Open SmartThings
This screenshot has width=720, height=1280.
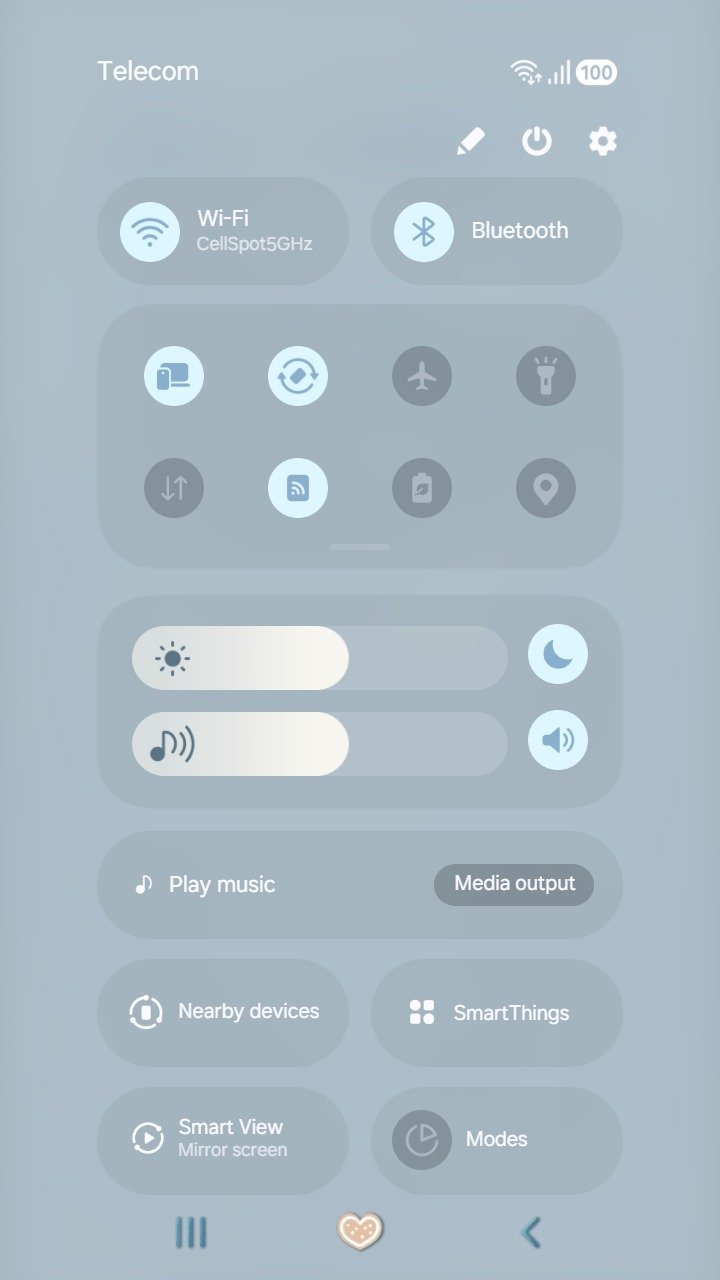click(x=497, y=1012)
